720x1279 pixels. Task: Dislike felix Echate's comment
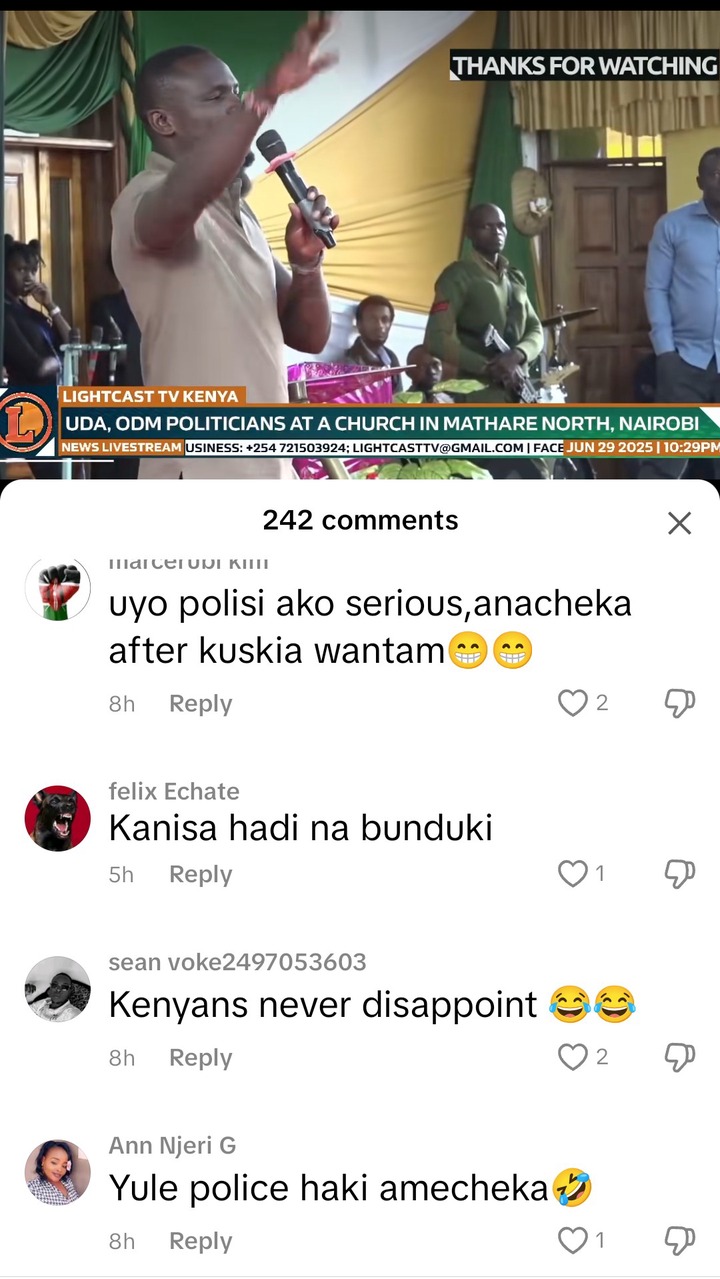click(x=679, y=875)
